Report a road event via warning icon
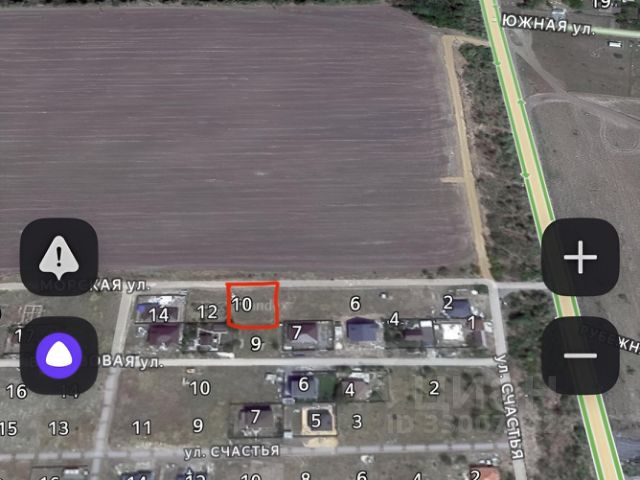Screen dimensions: 640x480 (x=59, y=257)
